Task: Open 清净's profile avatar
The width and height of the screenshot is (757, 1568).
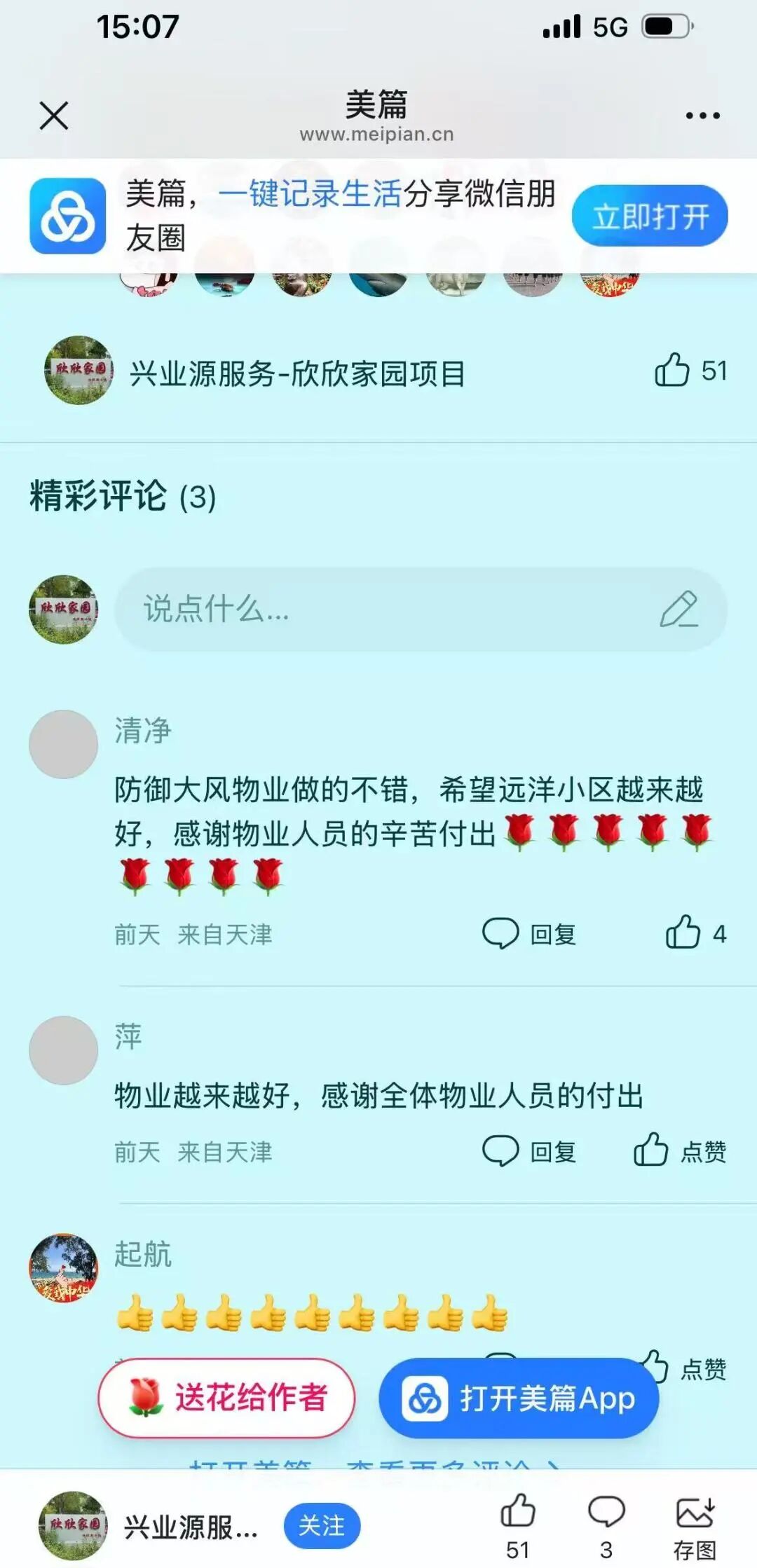Action: click(x=63, y=744)
